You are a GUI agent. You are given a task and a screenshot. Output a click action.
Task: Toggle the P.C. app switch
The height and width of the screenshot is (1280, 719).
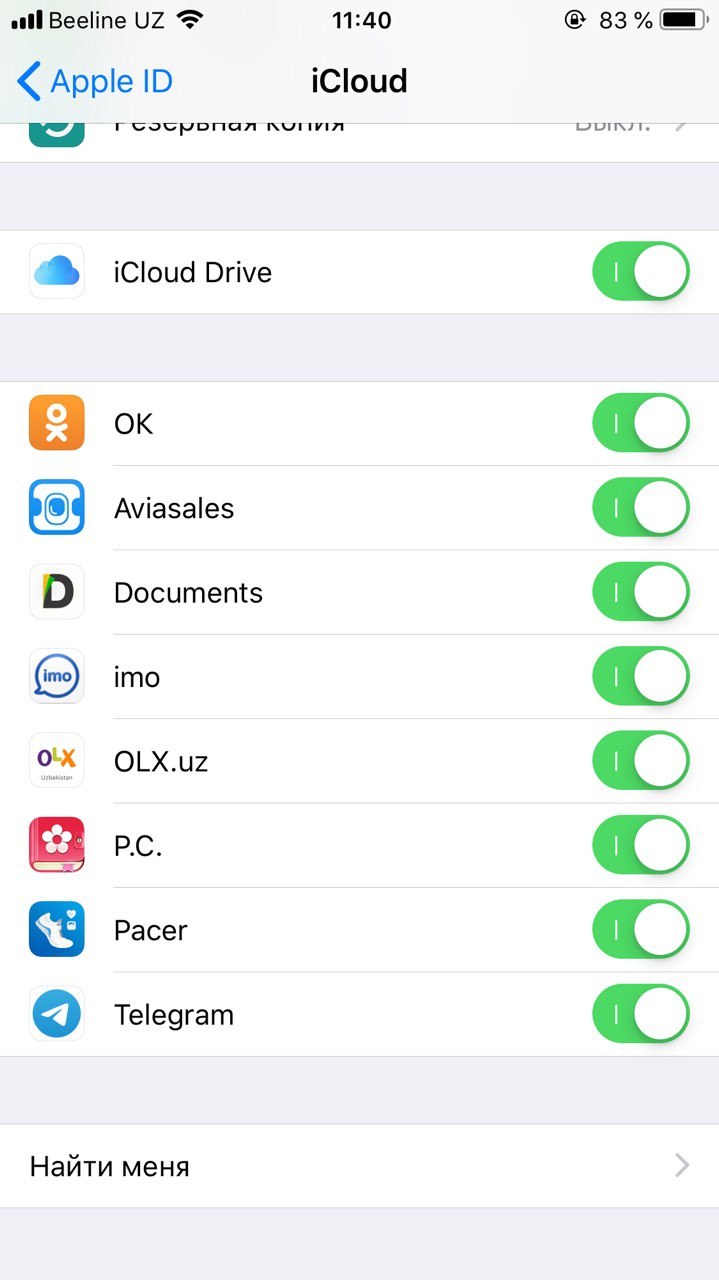(641, 846)
